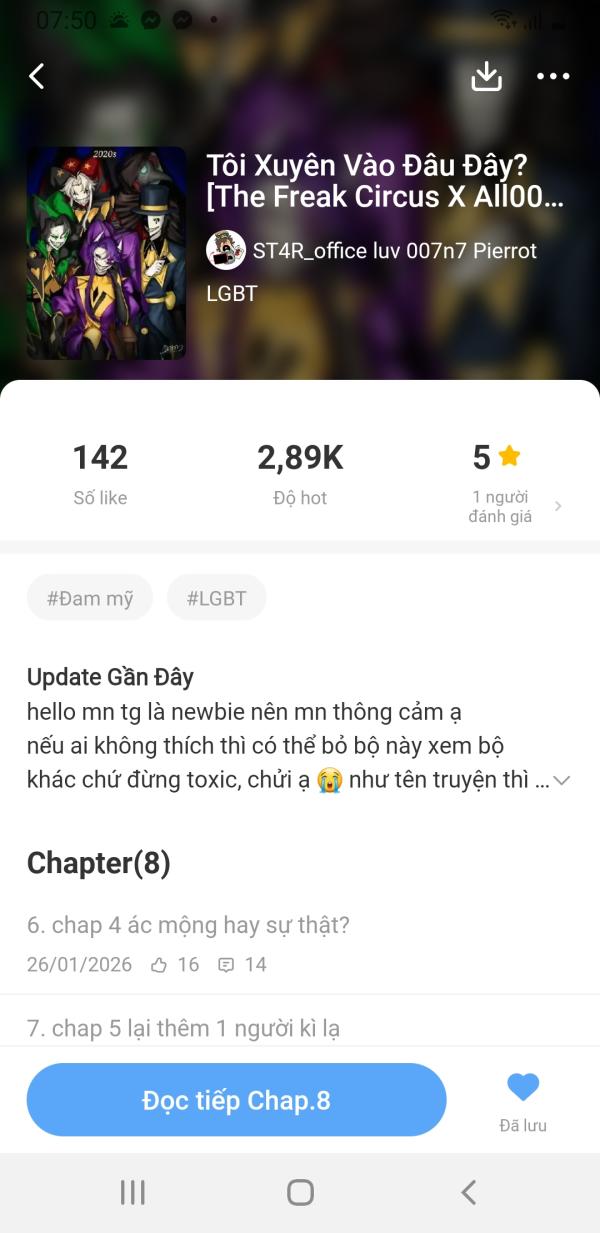The height and width of the screenshot is (1233, 600).
Task: Open chapter 7, chap 5 lại thêm 1 người kì lạ
Action: pyautogui.click(x=183, y=1027)
